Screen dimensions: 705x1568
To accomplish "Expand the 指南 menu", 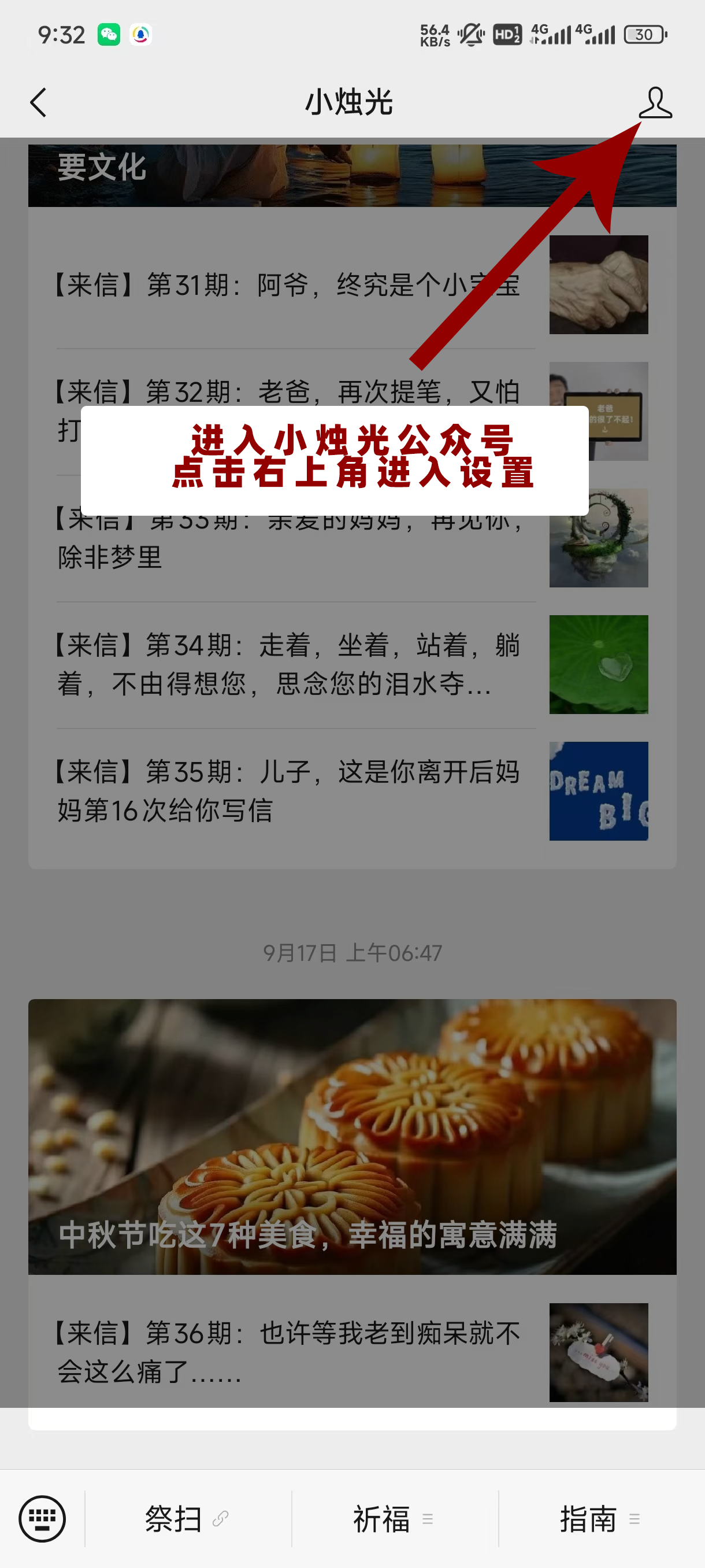I will pyautogui.click(x=600, y=1518).
